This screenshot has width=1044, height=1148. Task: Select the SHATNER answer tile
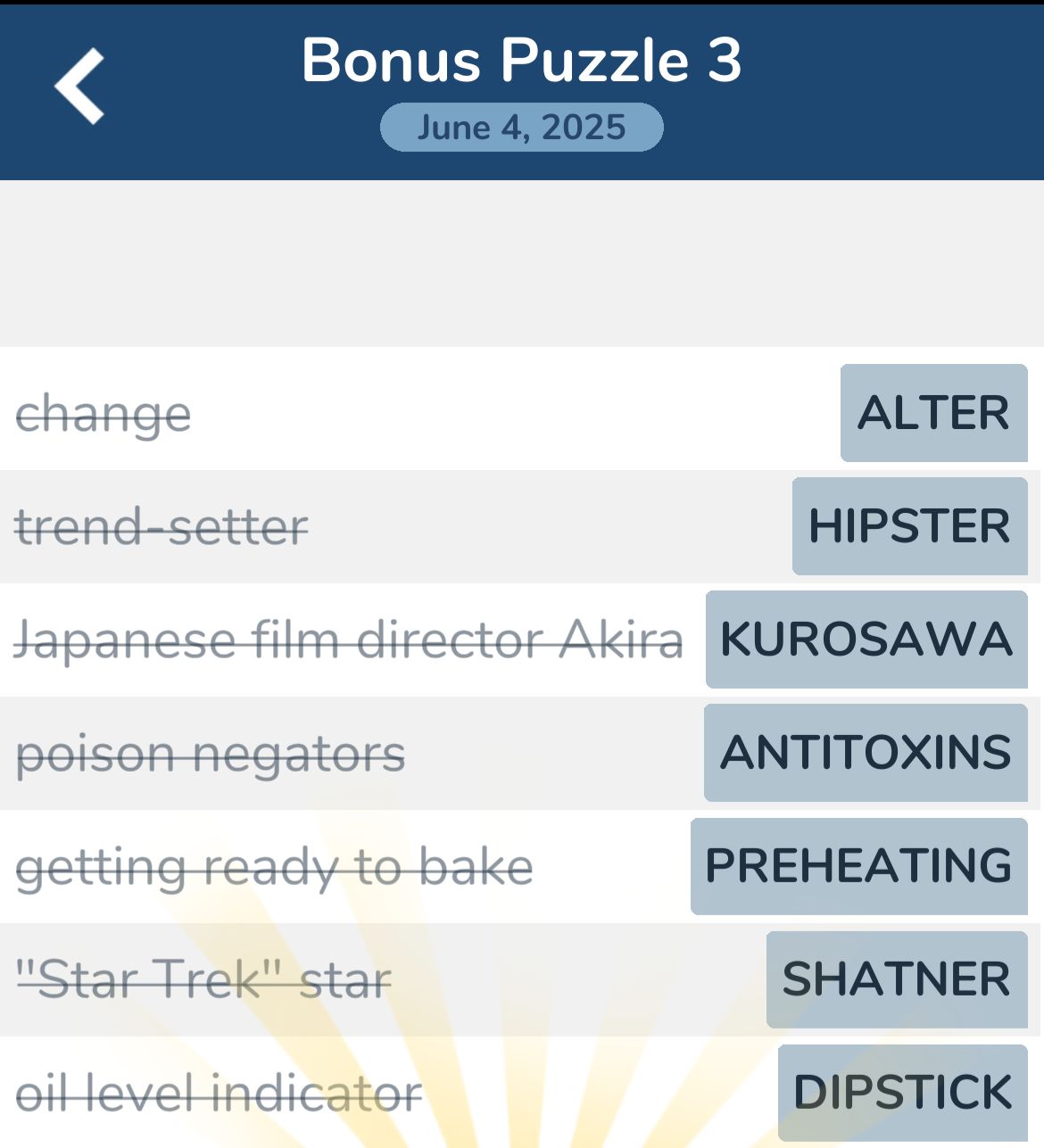pyautogui.click(x=896, y=979)
